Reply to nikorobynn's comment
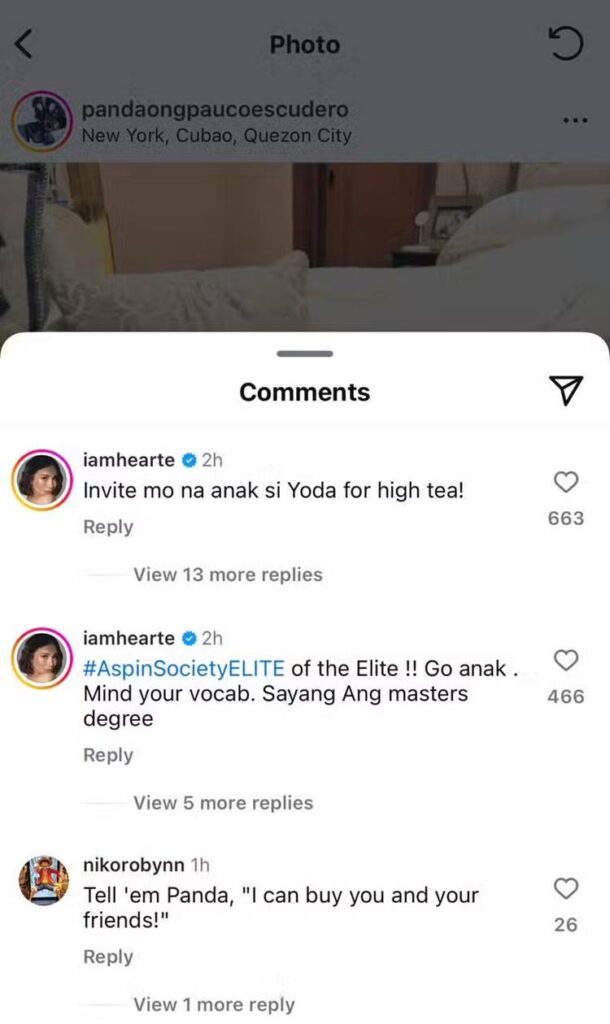Screen dimensions: 610x1024 point(108,957)
